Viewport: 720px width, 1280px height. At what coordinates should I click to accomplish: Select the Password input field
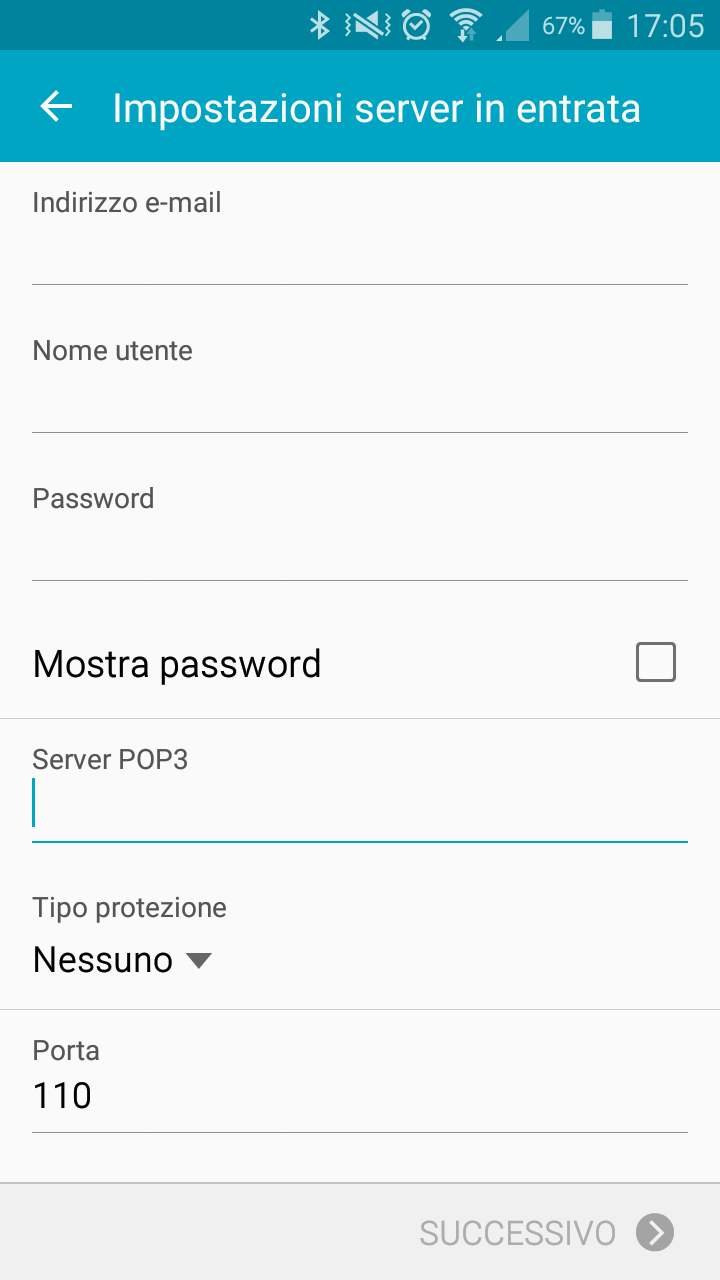360,551
